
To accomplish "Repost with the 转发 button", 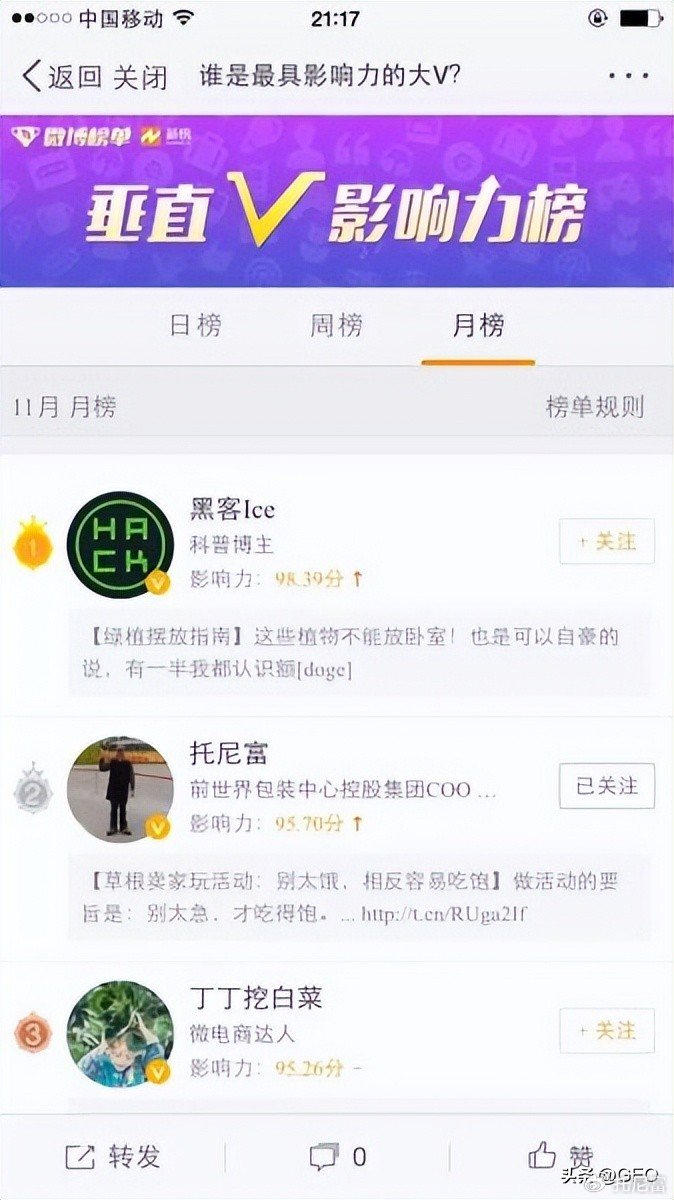I will [113, 1157].
